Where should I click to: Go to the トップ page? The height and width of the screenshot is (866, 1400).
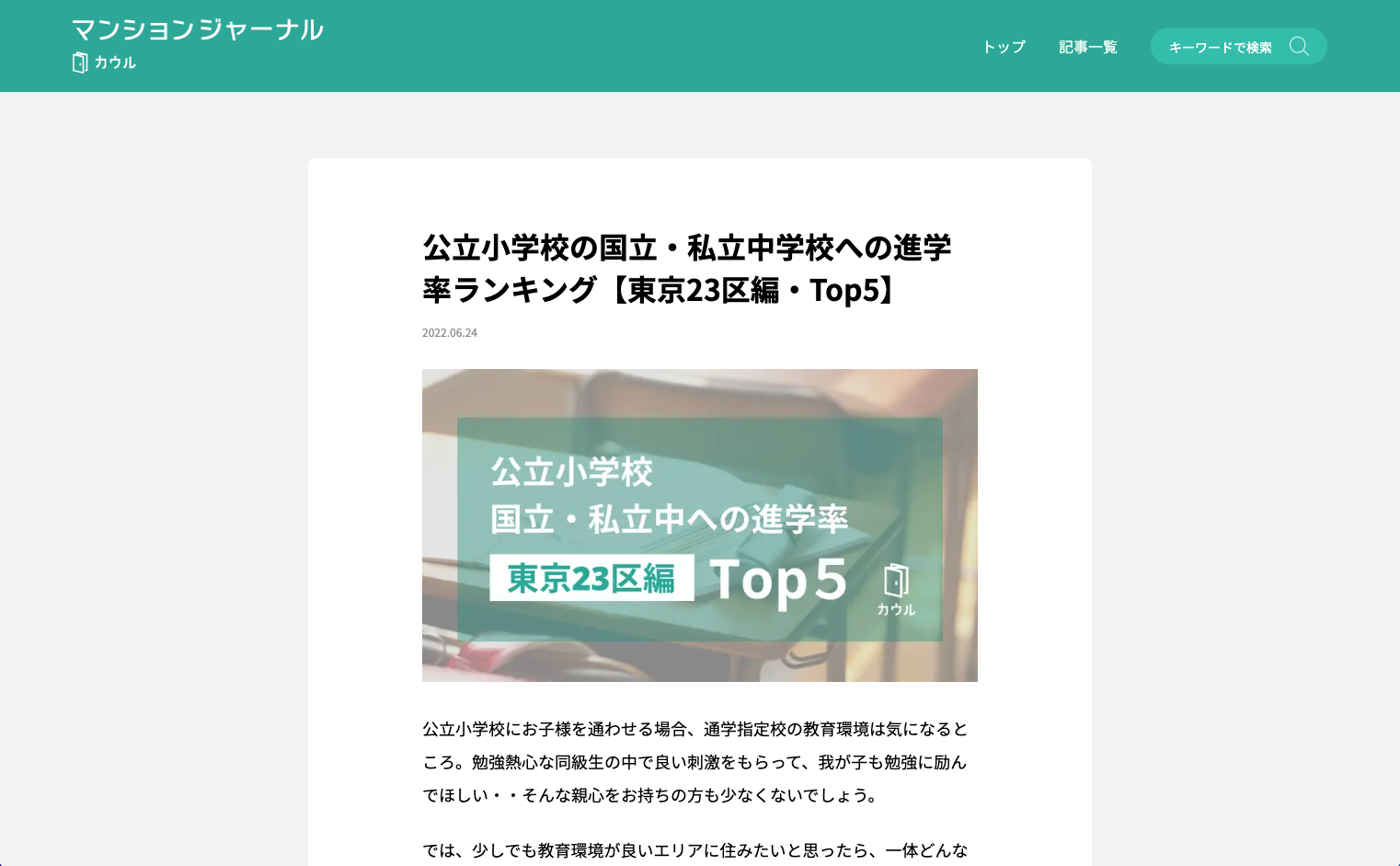1004,47
